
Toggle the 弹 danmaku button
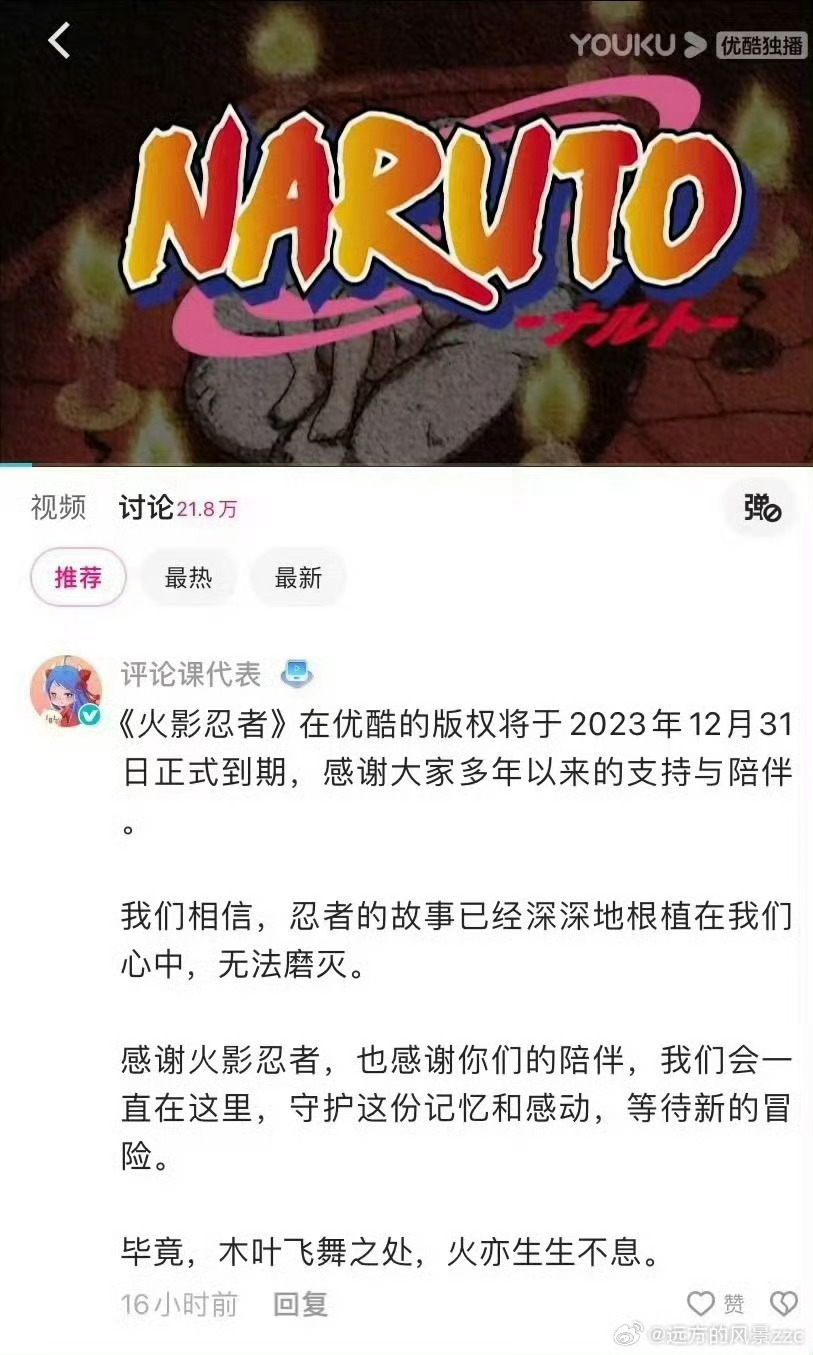coord(761,508)
